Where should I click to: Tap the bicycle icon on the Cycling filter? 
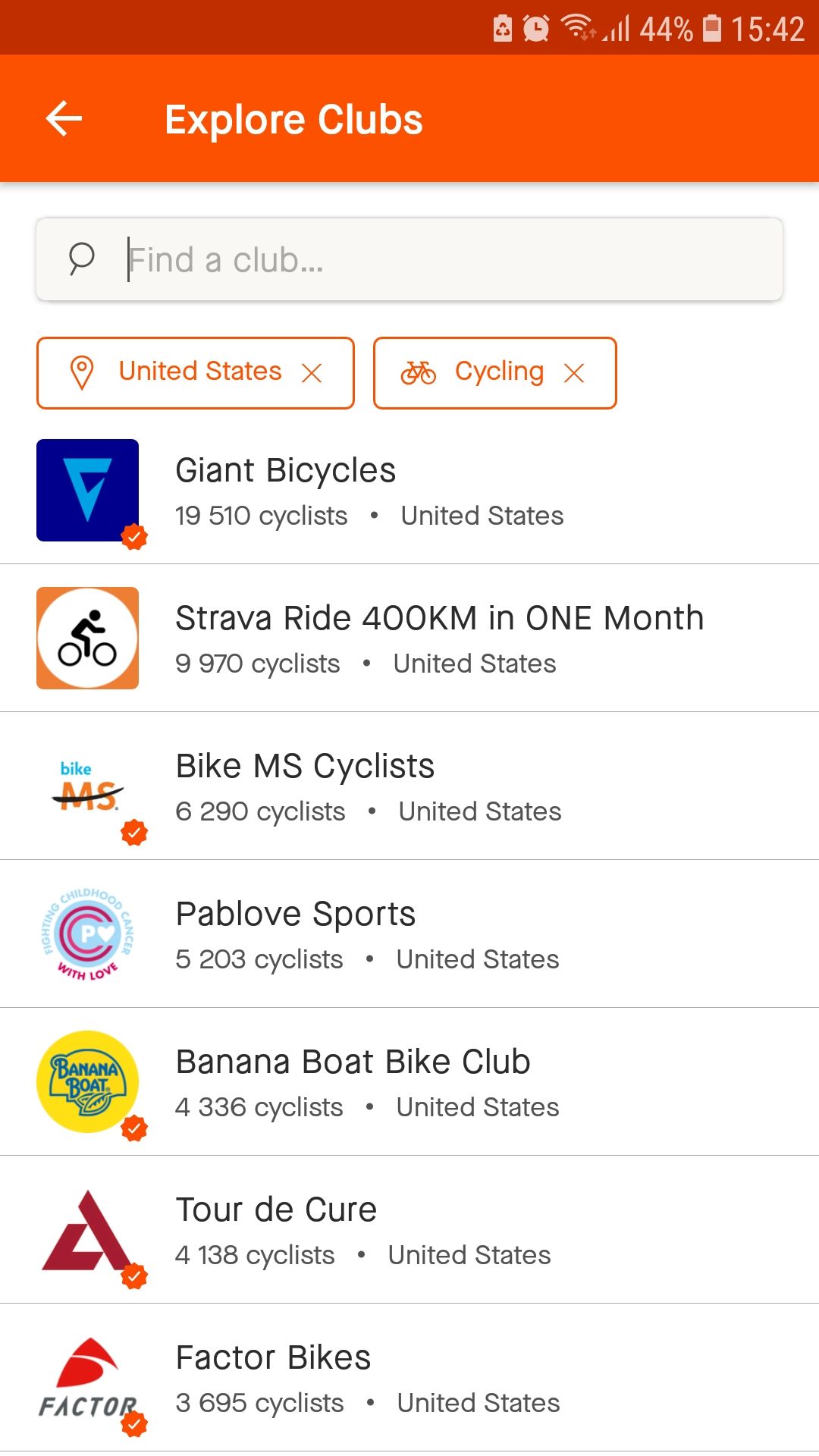(x=419, y=372)
